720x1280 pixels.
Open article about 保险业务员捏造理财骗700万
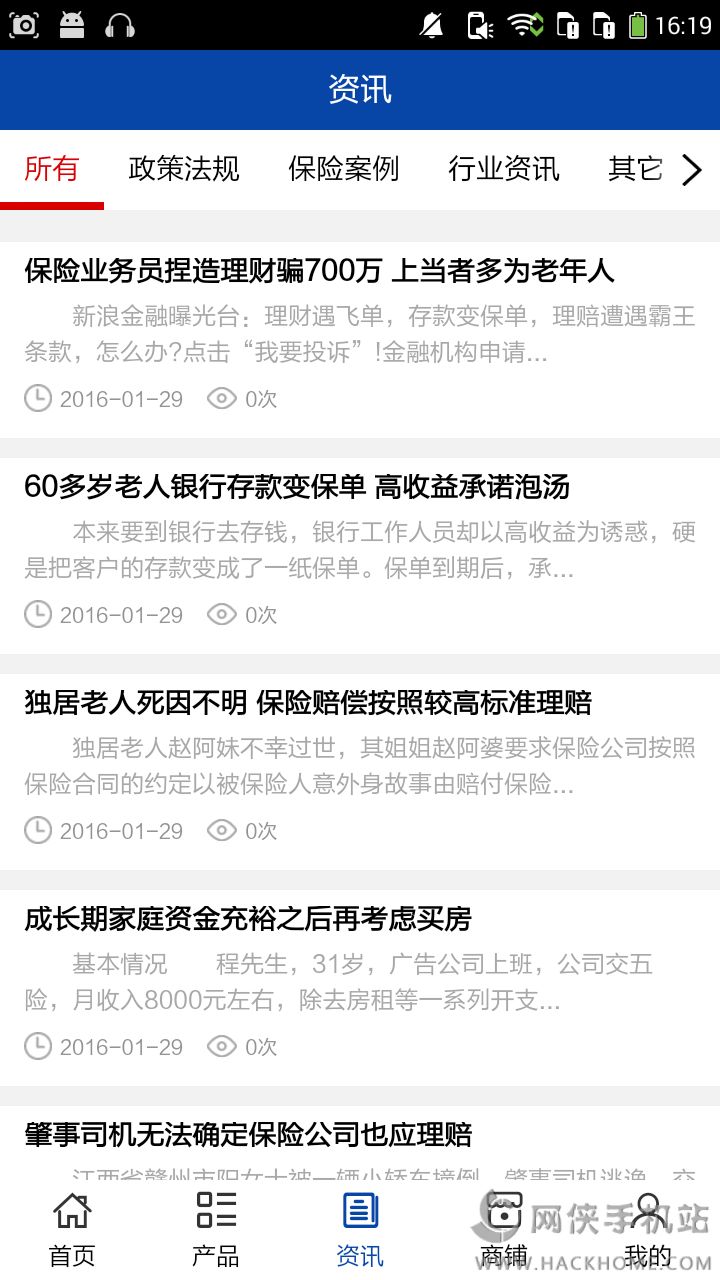coord(319,270)
